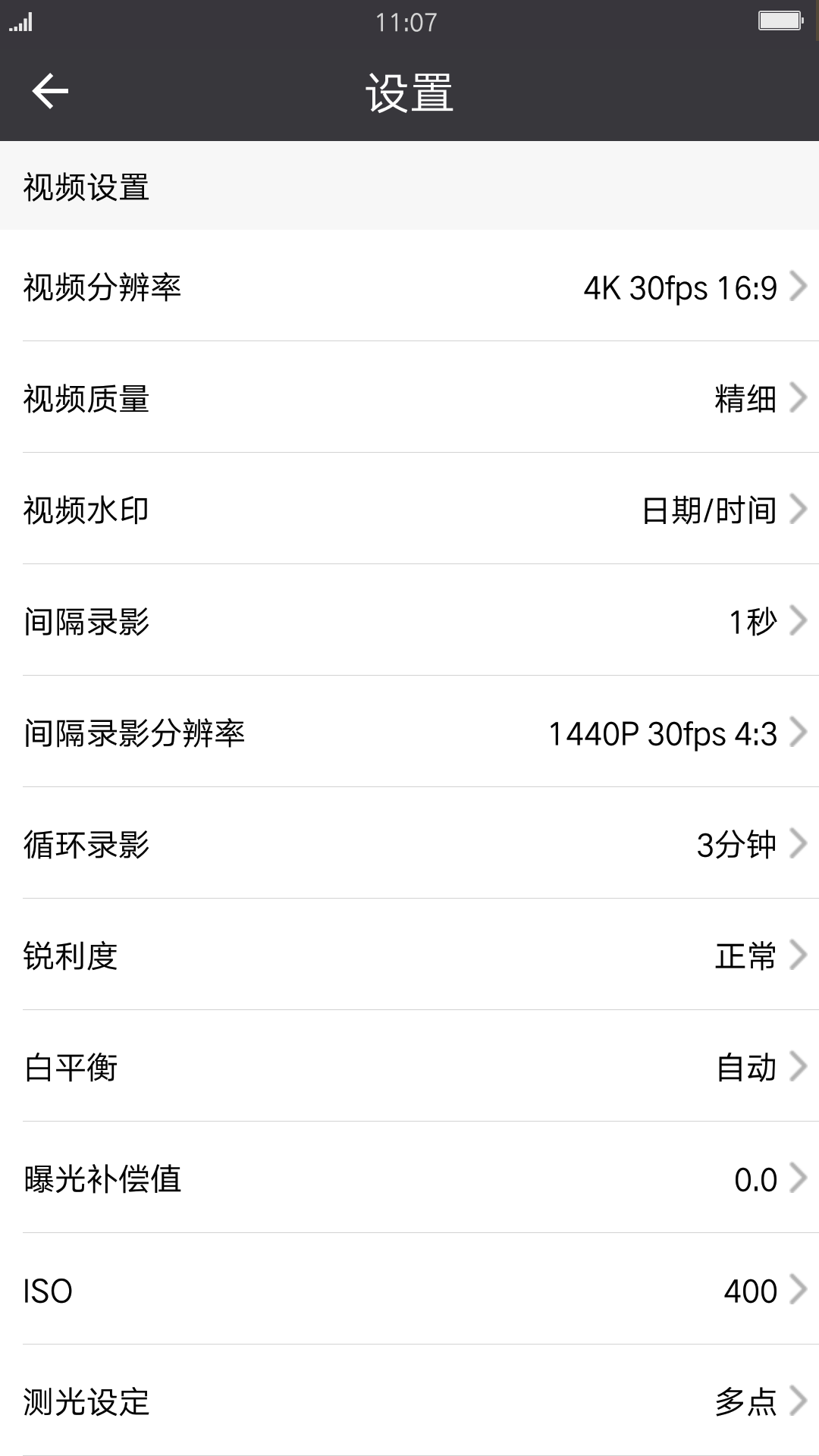Select the 锐利度 sharpness setting row

409,955
